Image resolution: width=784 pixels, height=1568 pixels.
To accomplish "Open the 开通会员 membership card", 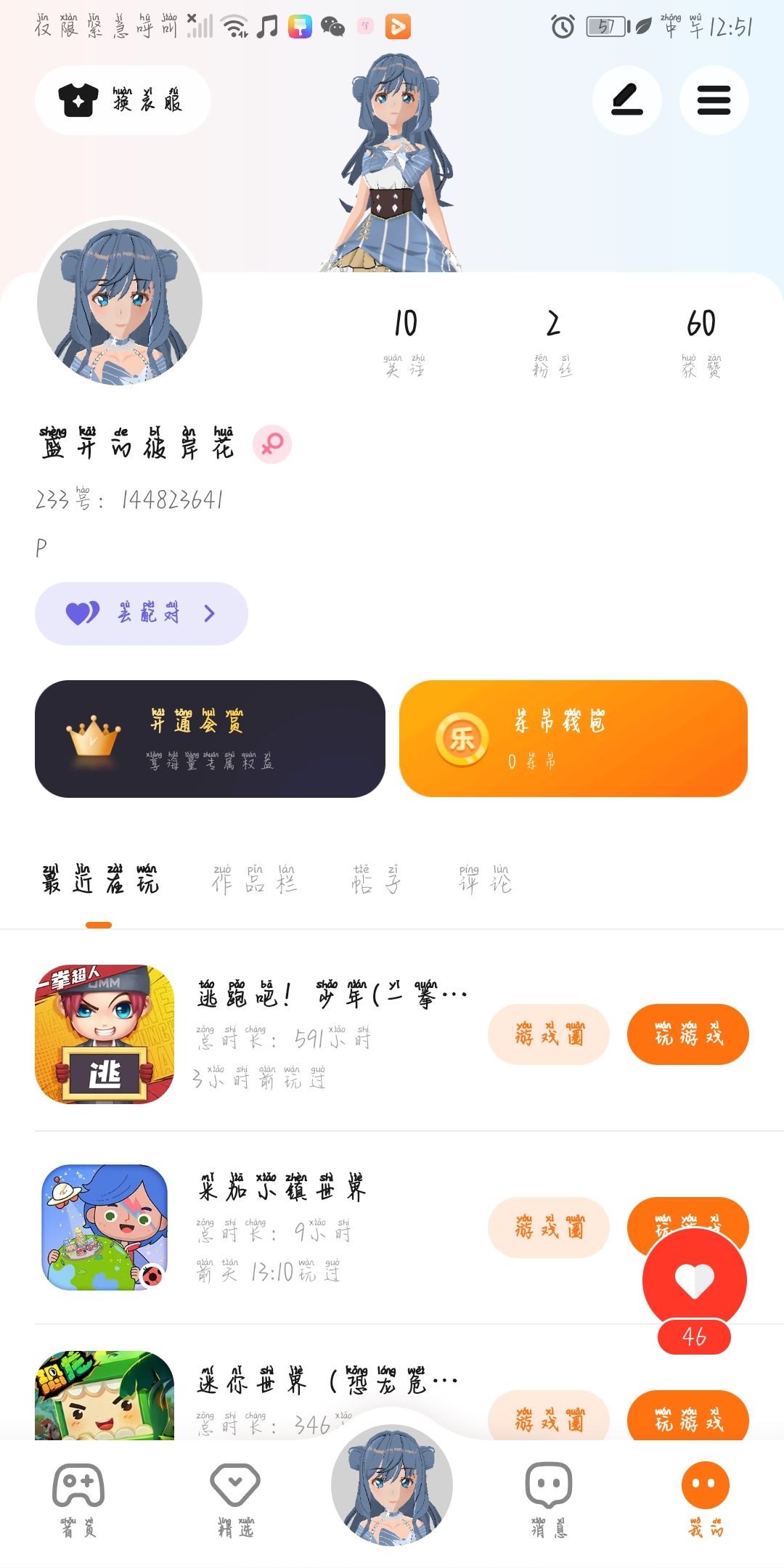I will click(210, 739).
